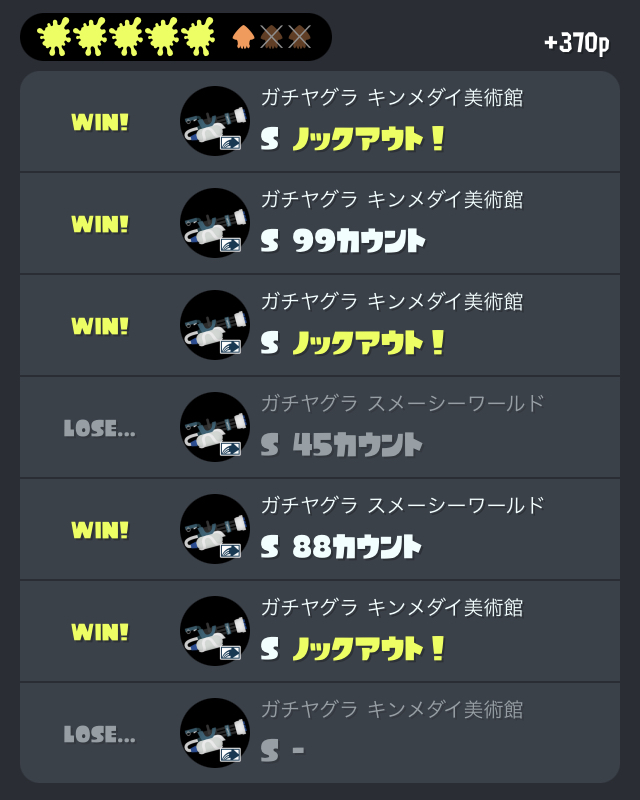Open the 88カウント win at スメーシーワールド

pyautogui.click(x=320, y=530)
